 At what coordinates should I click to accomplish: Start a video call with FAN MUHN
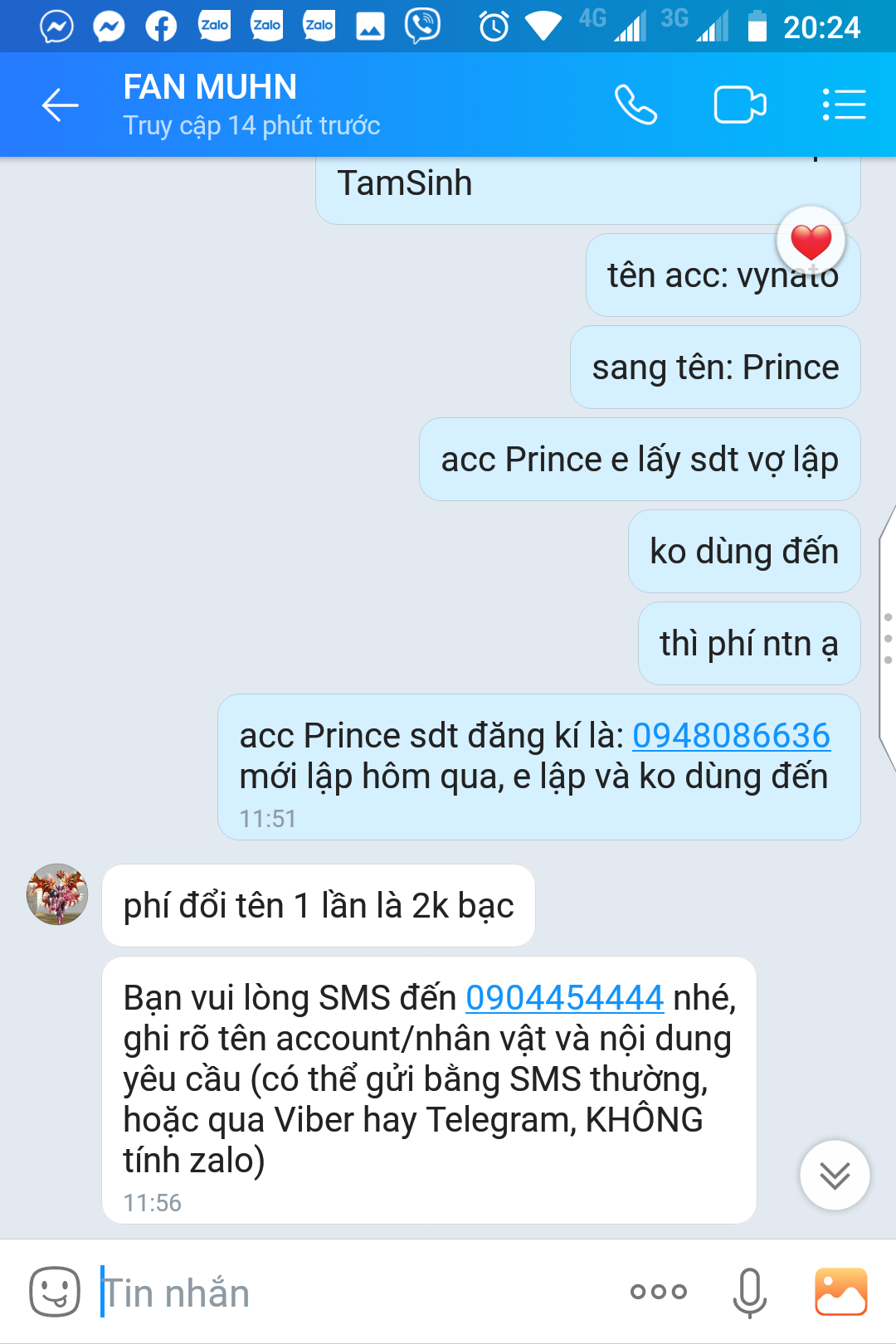click(x=739, y=105)
